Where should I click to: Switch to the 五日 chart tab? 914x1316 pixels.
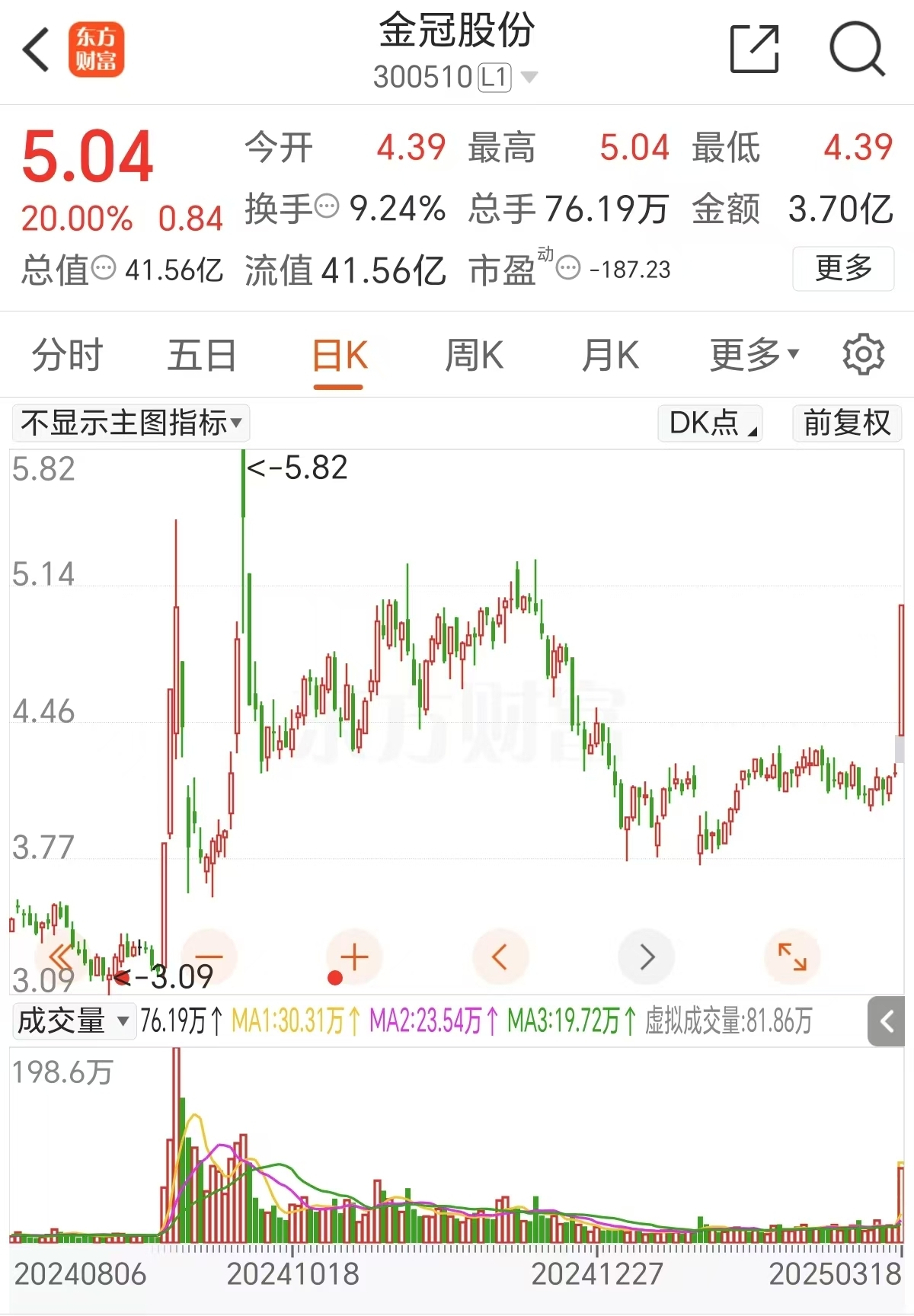click(202, 356)
